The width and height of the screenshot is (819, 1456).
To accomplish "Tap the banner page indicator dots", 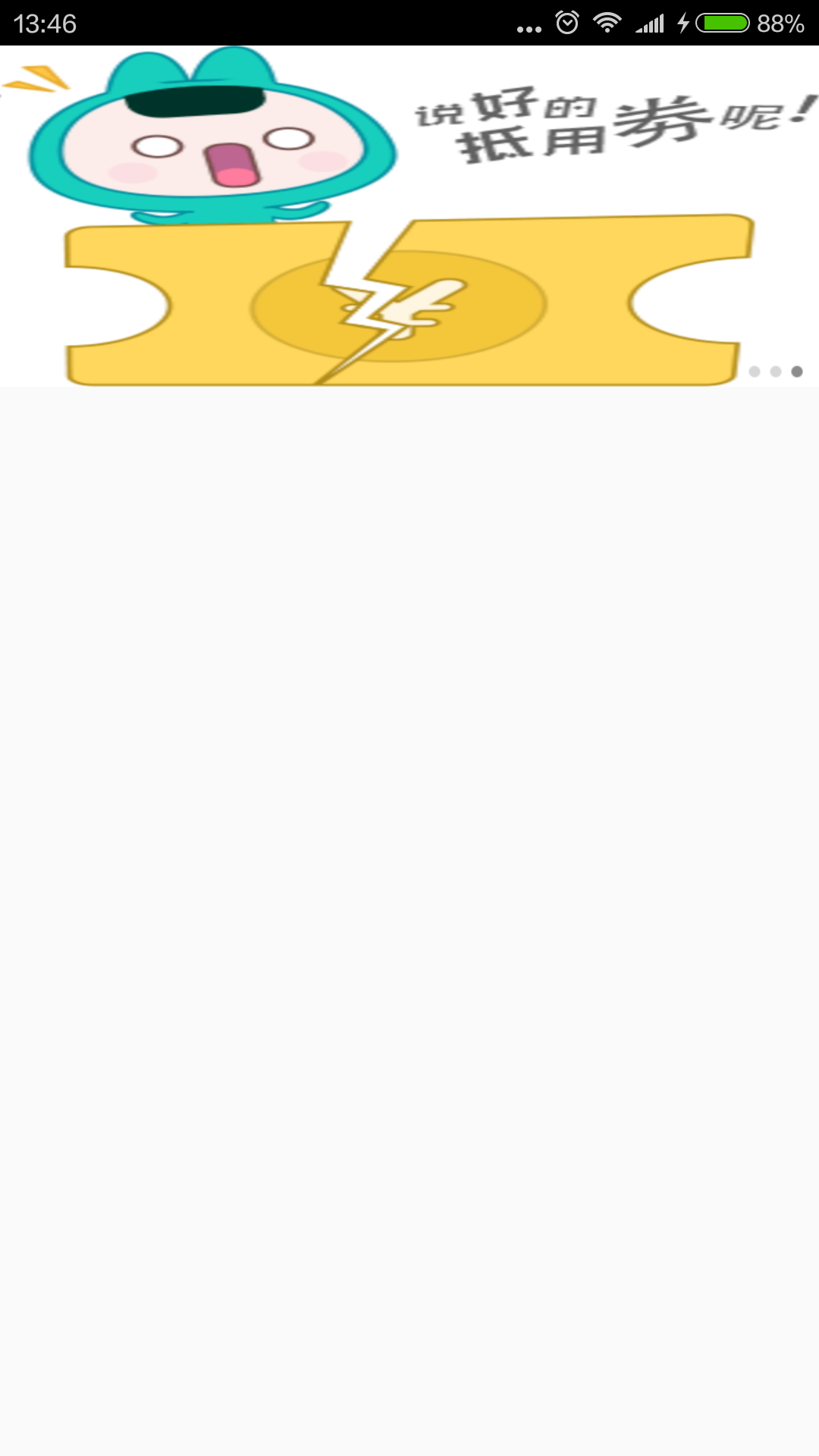I will pos(775,372).
